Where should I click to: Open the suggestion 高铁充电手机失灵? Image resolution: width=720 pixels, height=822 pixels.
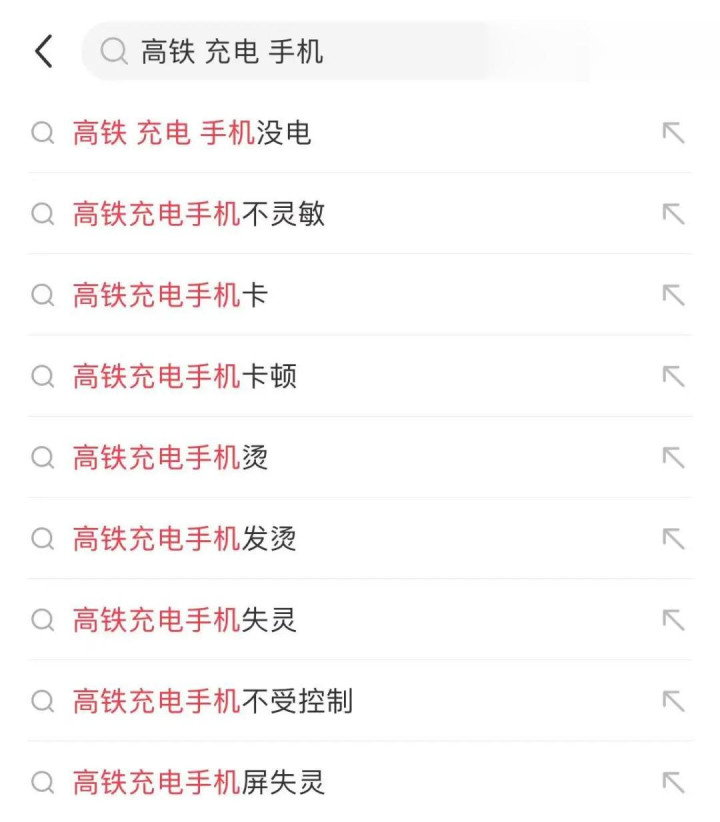(x=185, y=620)
